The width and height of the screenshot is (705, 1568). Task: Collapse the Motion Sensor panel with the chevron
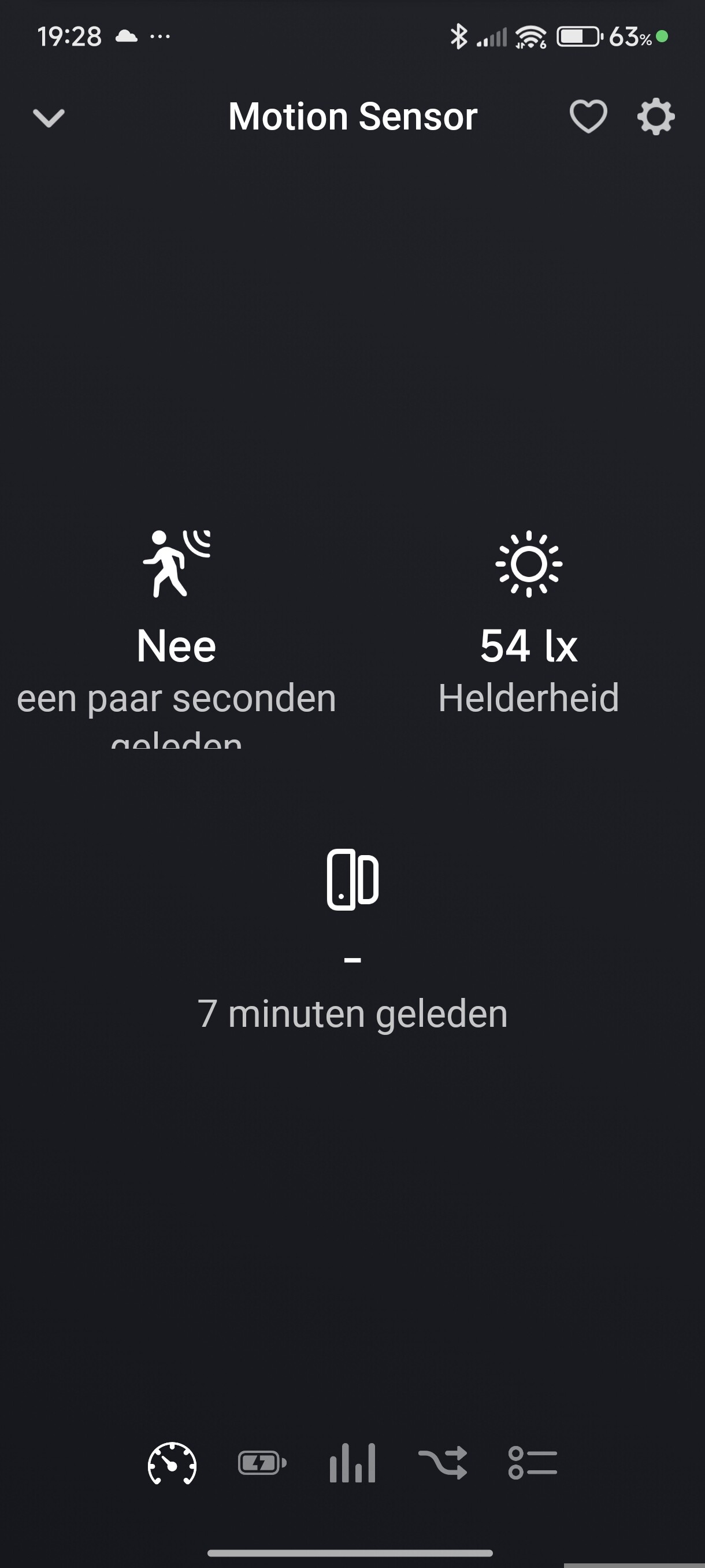click(49, 117)
